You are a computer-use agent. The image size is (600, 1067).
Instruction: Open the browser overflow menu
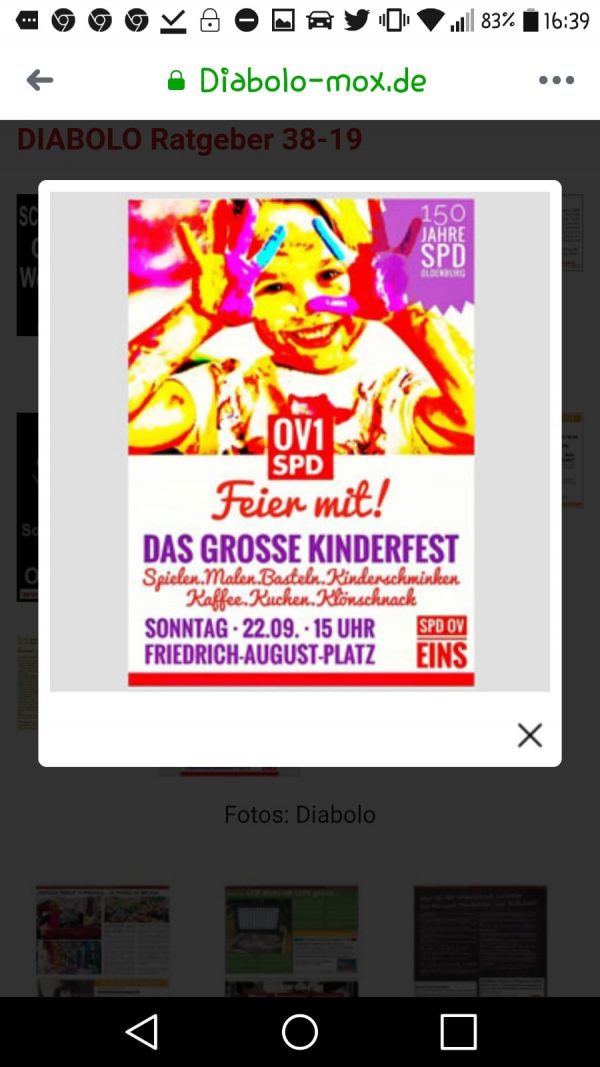pos(556,80)
